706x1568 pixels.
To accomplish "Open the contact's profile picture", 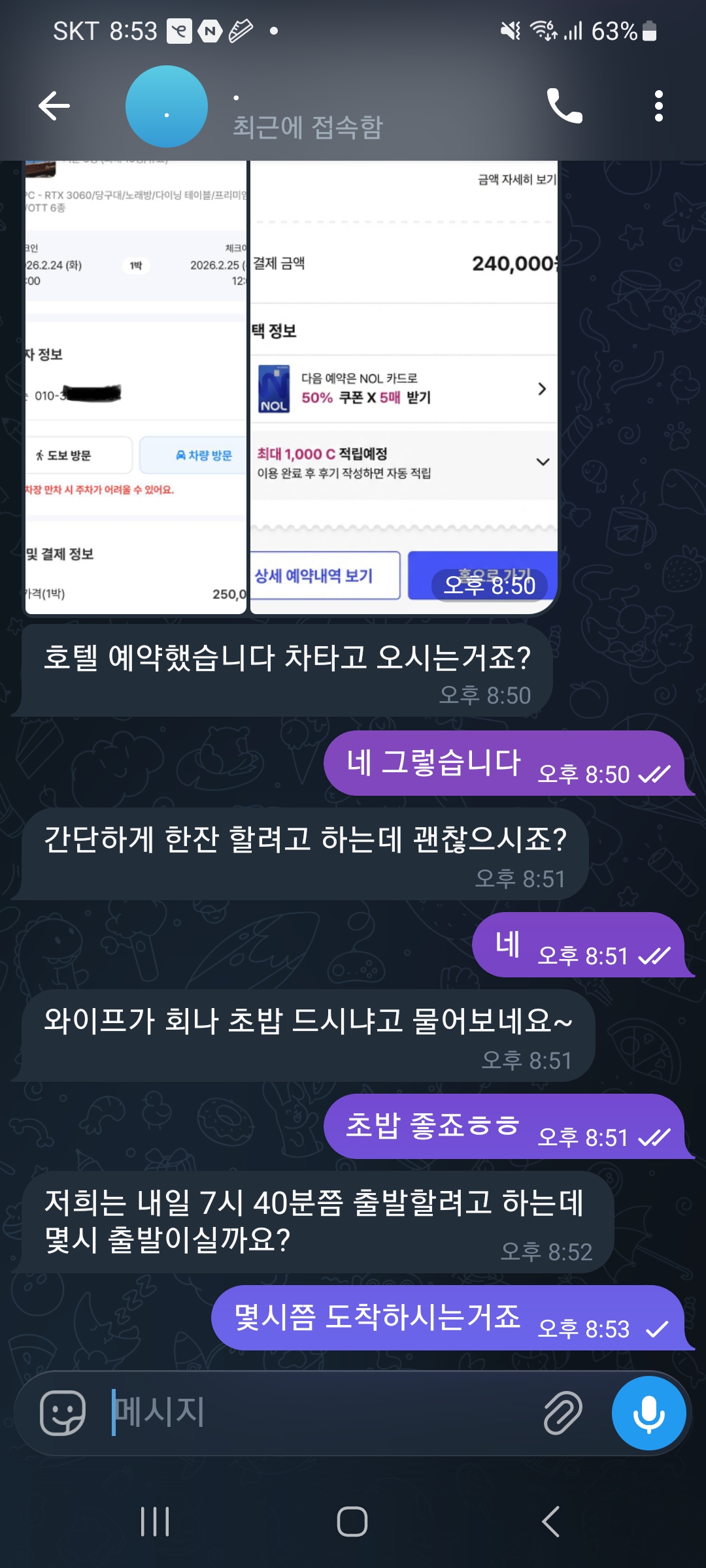I will [167, 106].
